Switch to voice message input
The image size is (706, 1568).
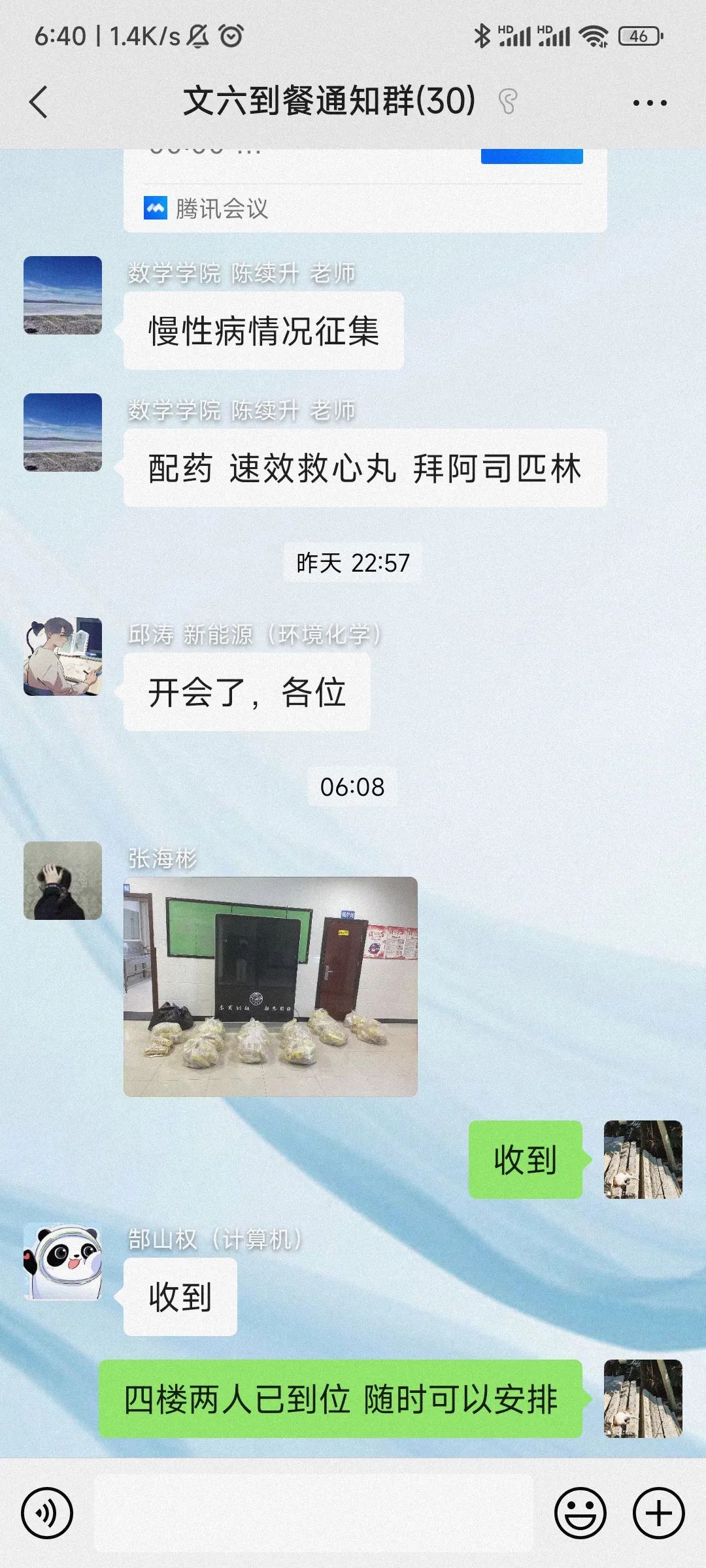46,1512
